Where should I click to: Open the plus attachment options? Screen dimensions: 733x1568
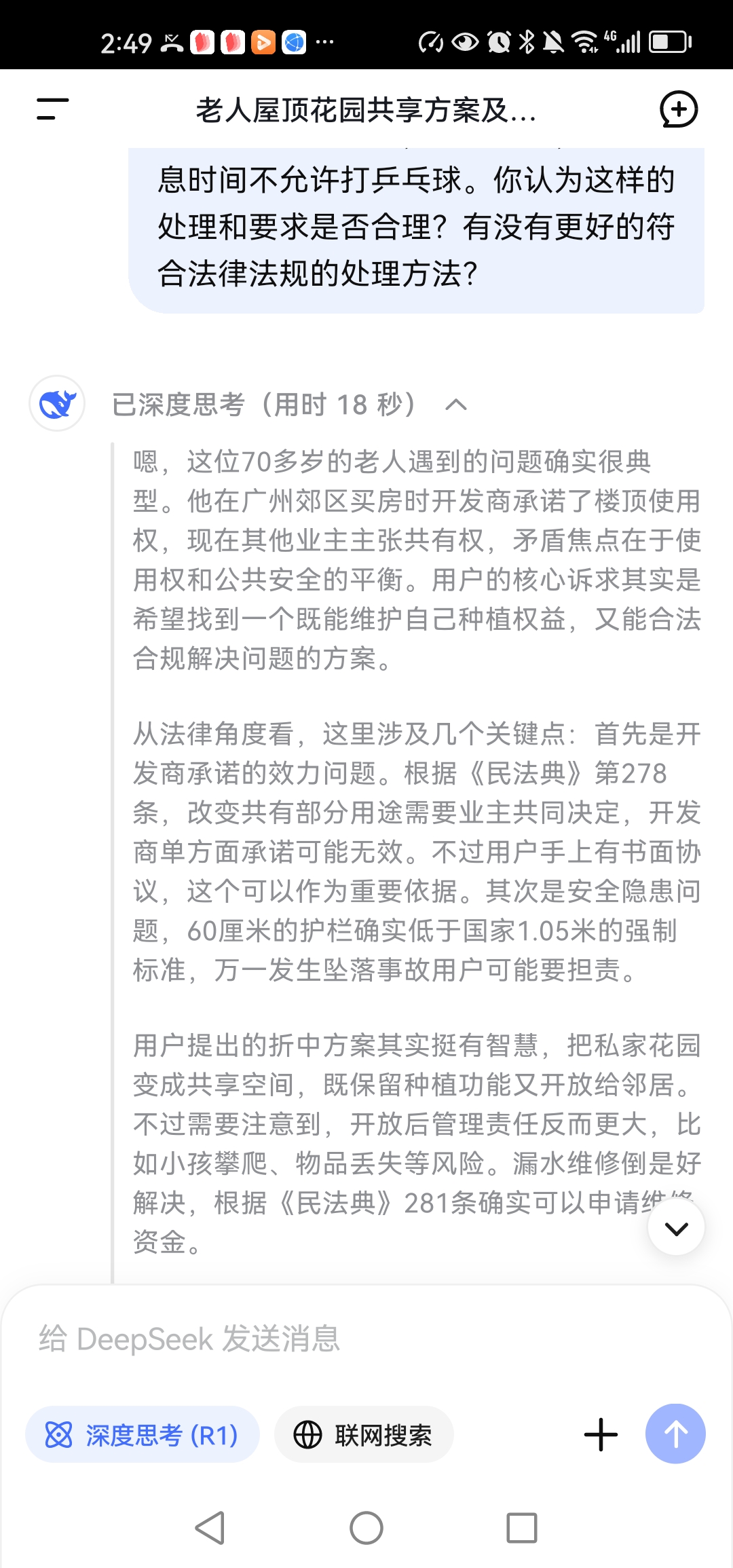click(601, 1435)
